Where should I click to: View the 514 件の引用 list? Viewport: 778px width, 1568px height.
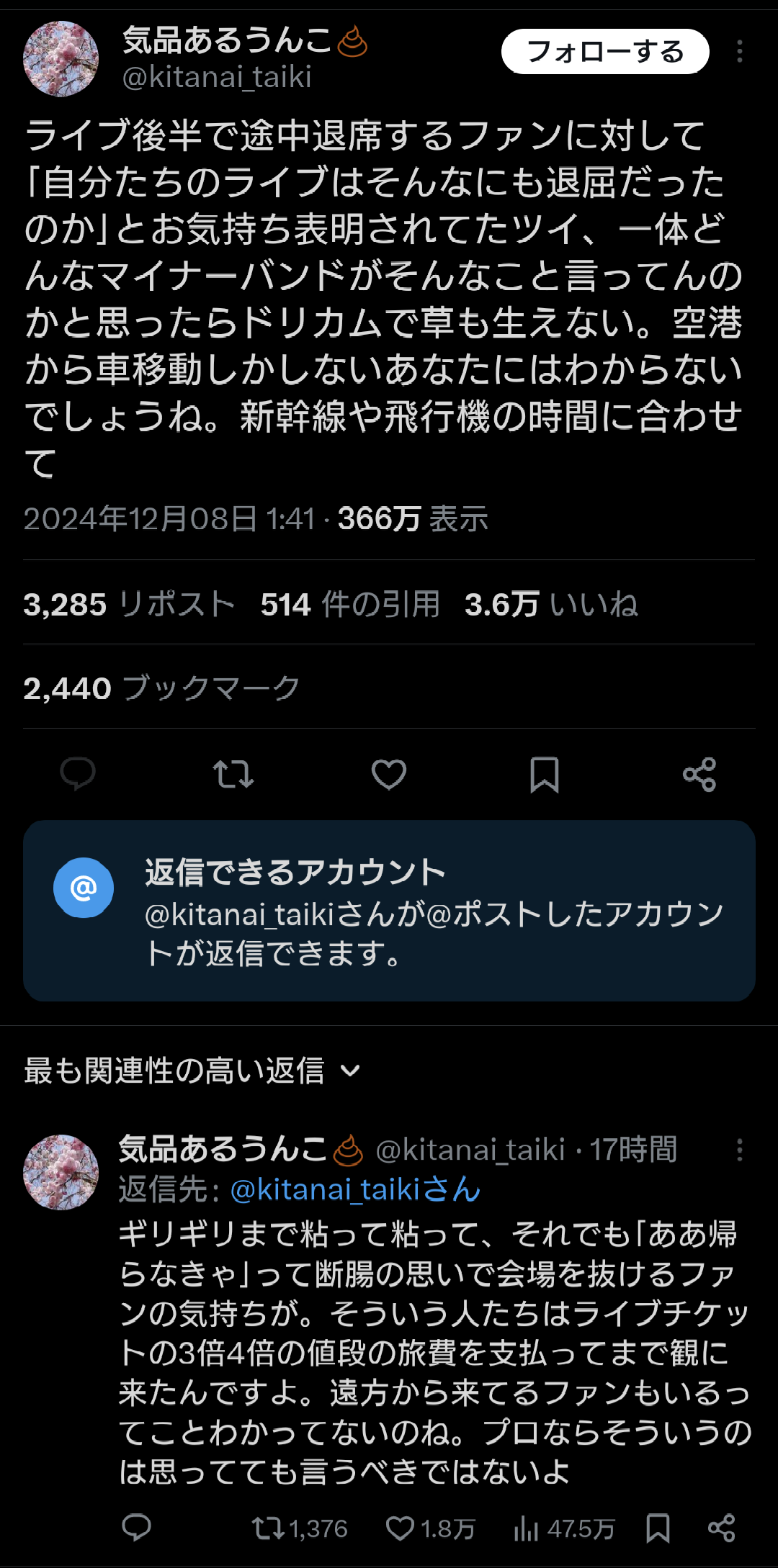click(x=351, y=604)
